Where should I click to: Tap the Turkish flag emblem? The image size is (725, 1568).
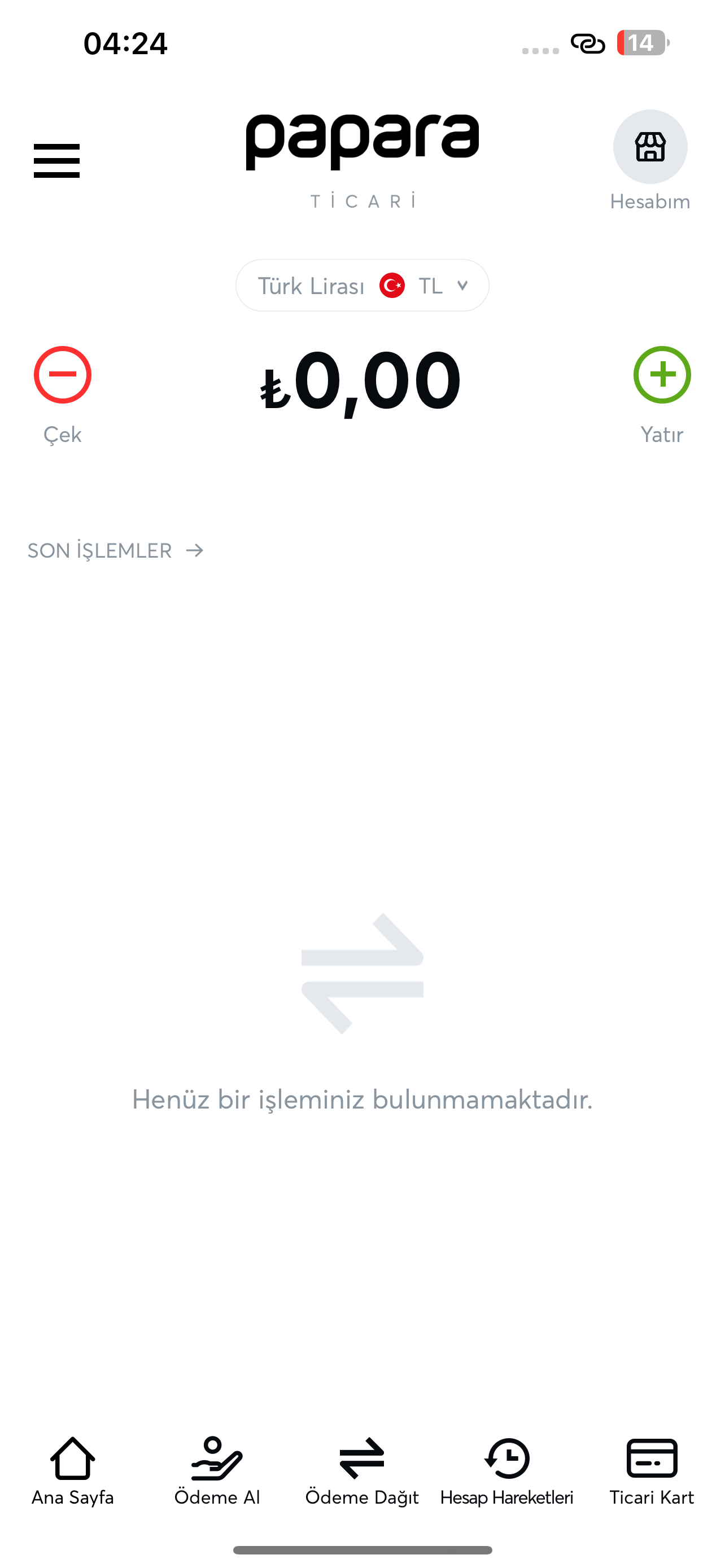(392, 285)
